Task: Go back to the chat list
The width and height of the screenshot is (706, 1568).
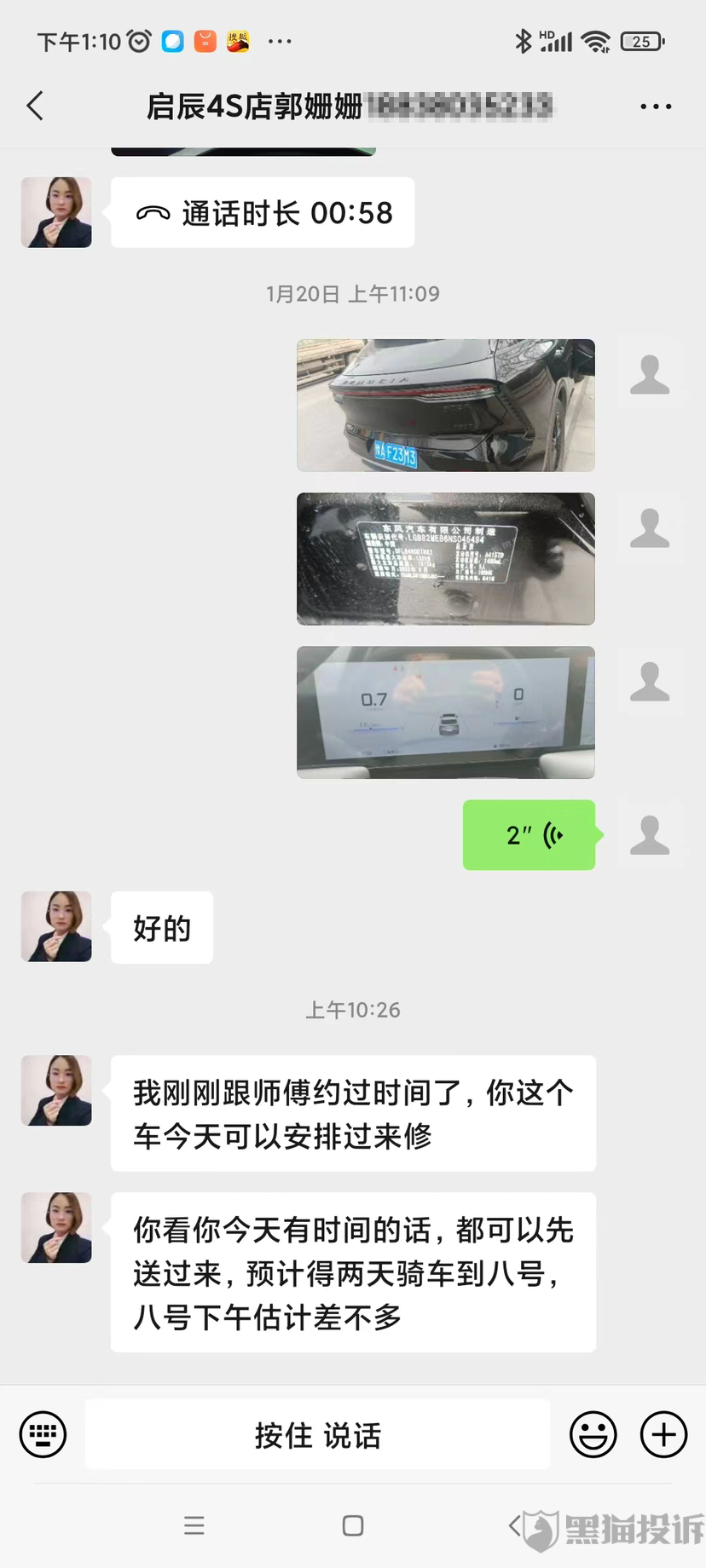Action: (35, 107)
